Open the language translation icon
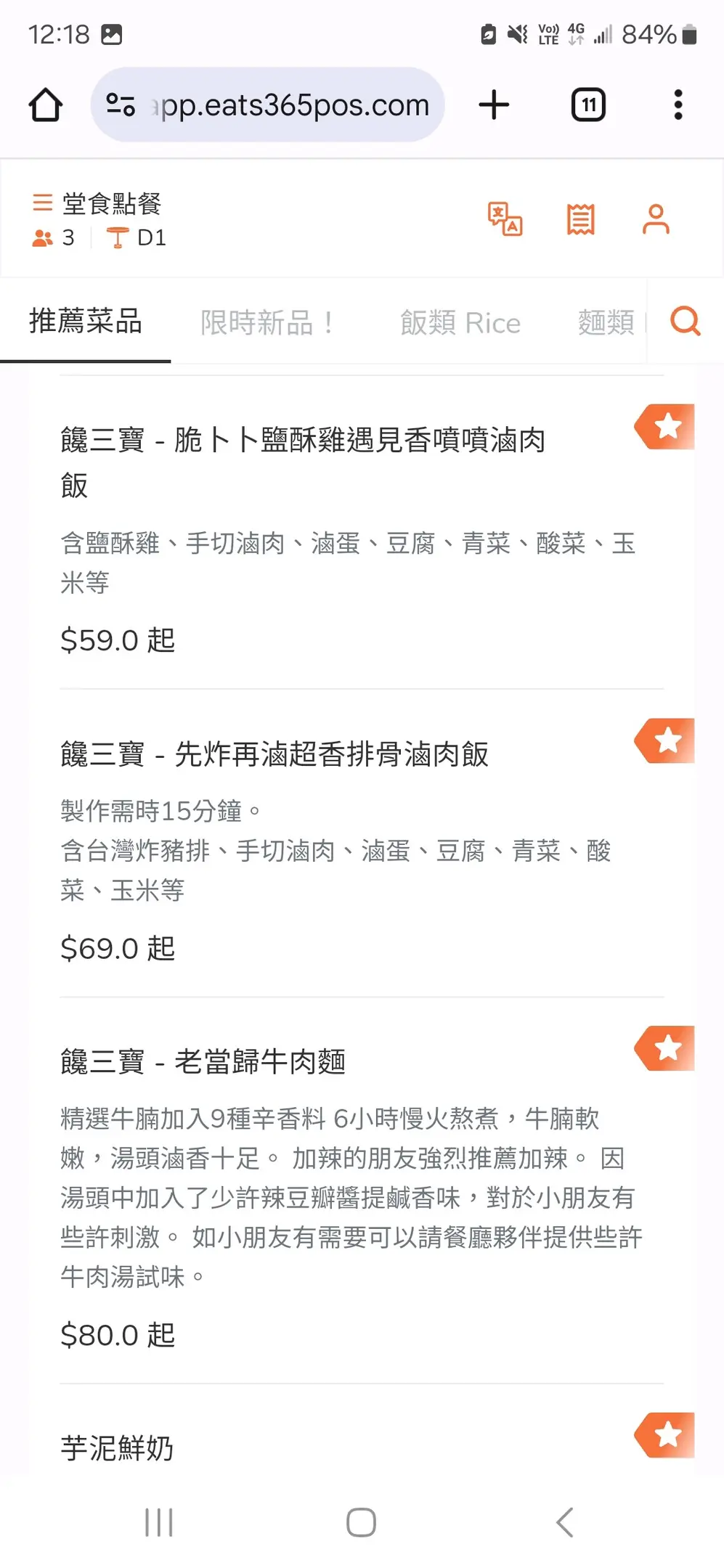Image resolution: width=724 pixels, height=1568 pixels. point(505,219)
